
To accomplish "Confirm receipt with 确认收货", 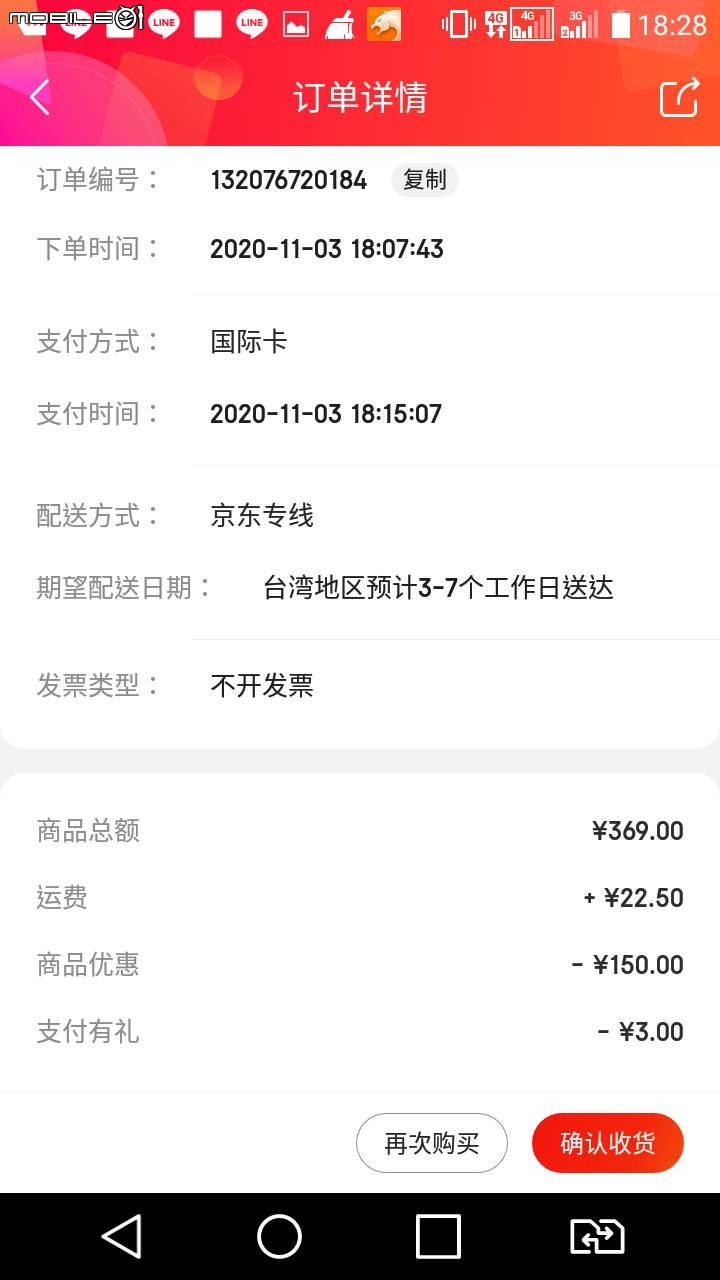I will (x=608, y=1143).
